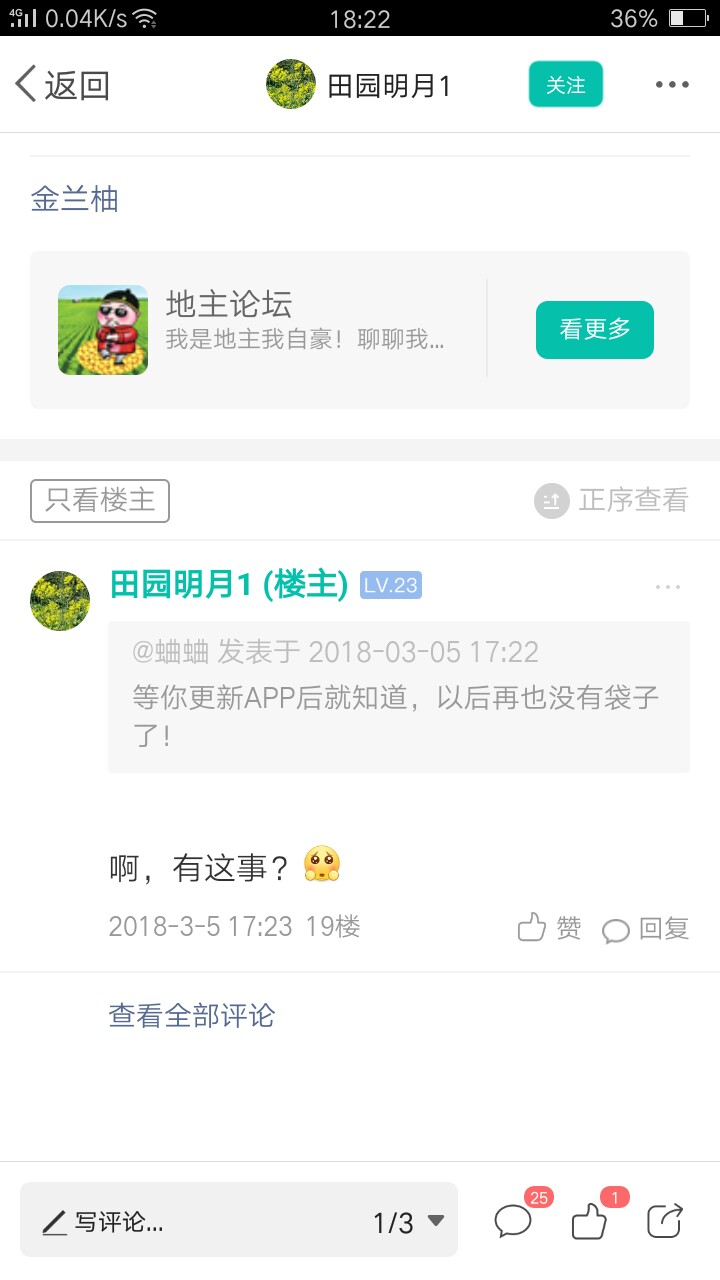The height and width of the screenshot is (1280, 720).
Task: Open 查看全部评论 link
Action: [x=192, y=1016]
